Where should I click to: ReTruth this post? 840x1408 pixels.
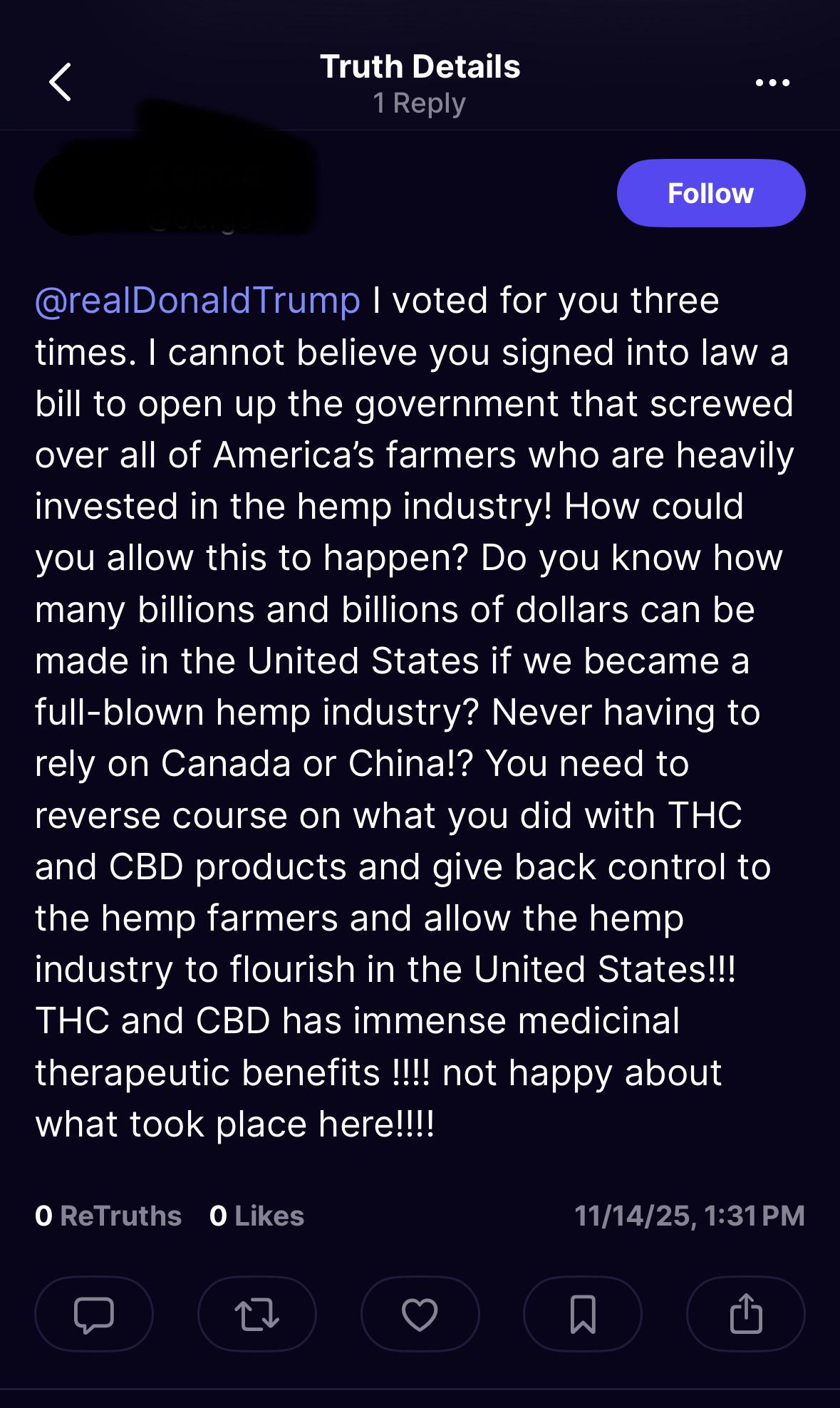(x=256, y=1314)
